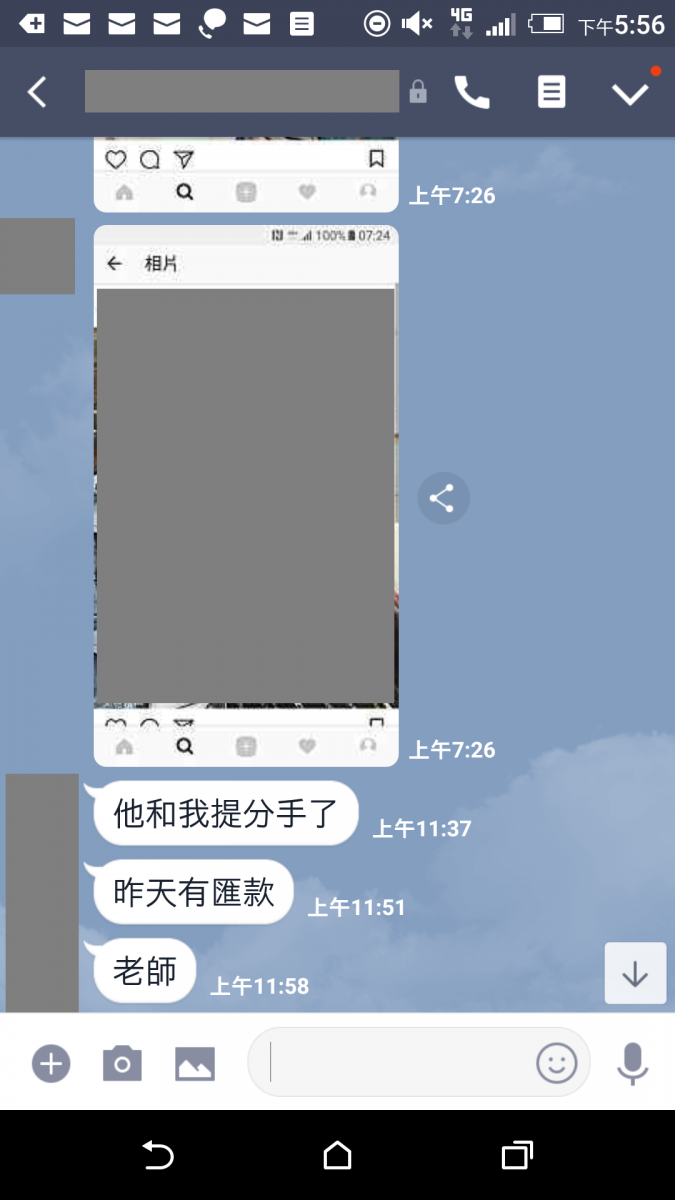Start a voice call

click(472, 93)
